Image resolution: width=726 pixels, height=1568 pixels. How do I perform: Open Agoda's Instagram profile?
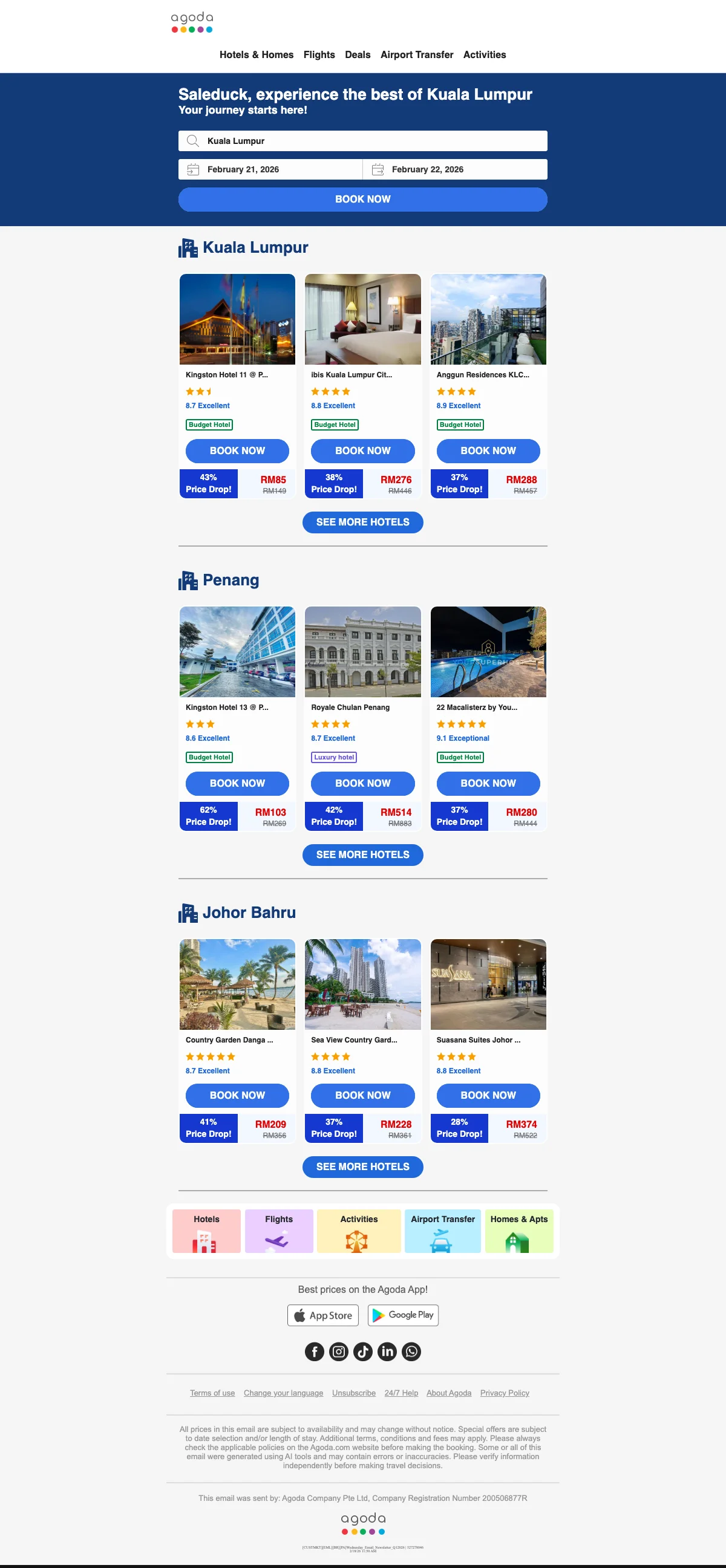coord(339,1352)
